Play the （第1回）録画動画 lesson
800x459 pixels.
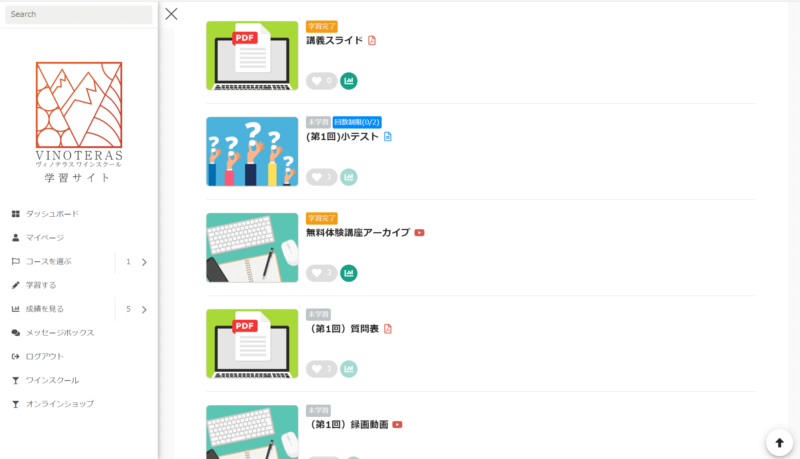[x=347, y=425]
